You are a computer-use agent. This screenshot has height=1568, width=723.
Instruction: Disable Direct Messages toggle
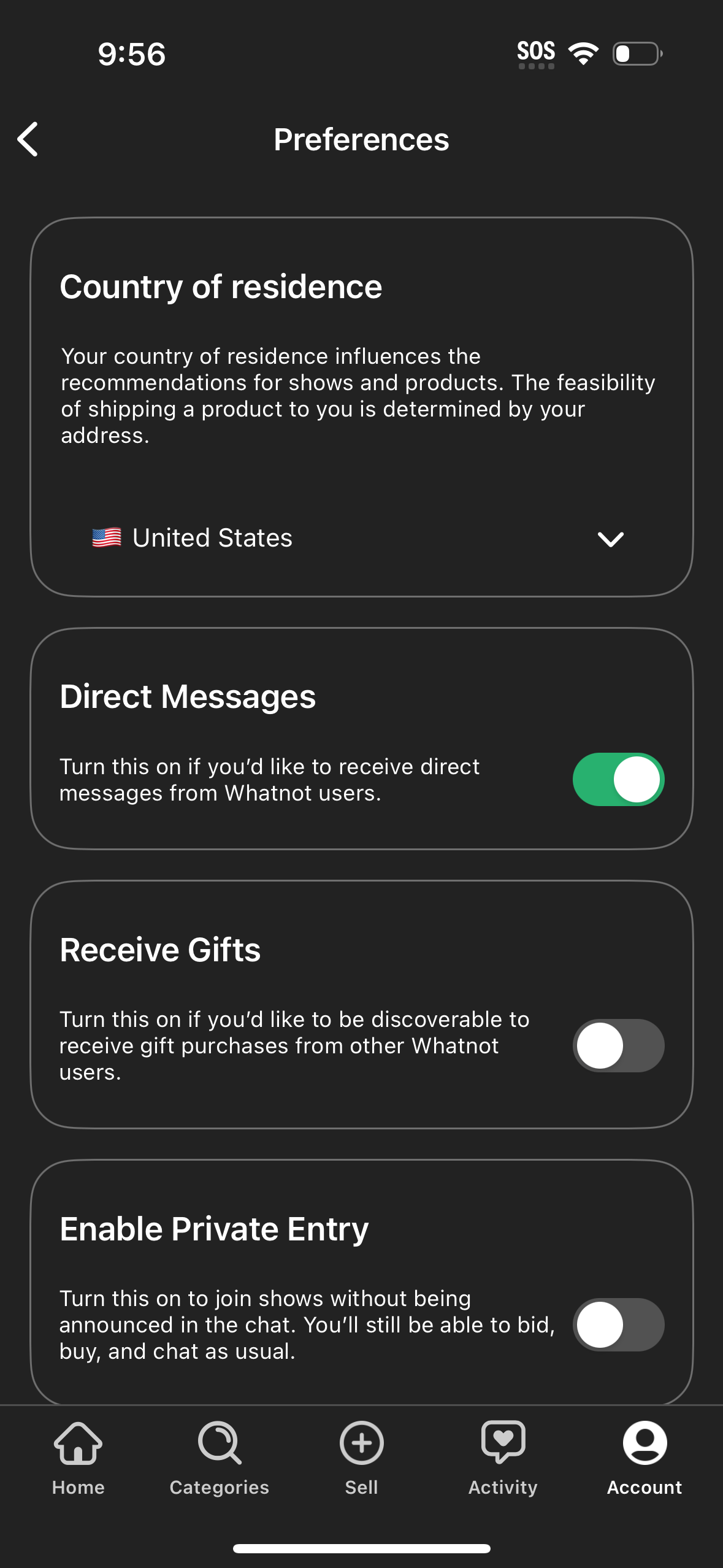pos(618,779)
